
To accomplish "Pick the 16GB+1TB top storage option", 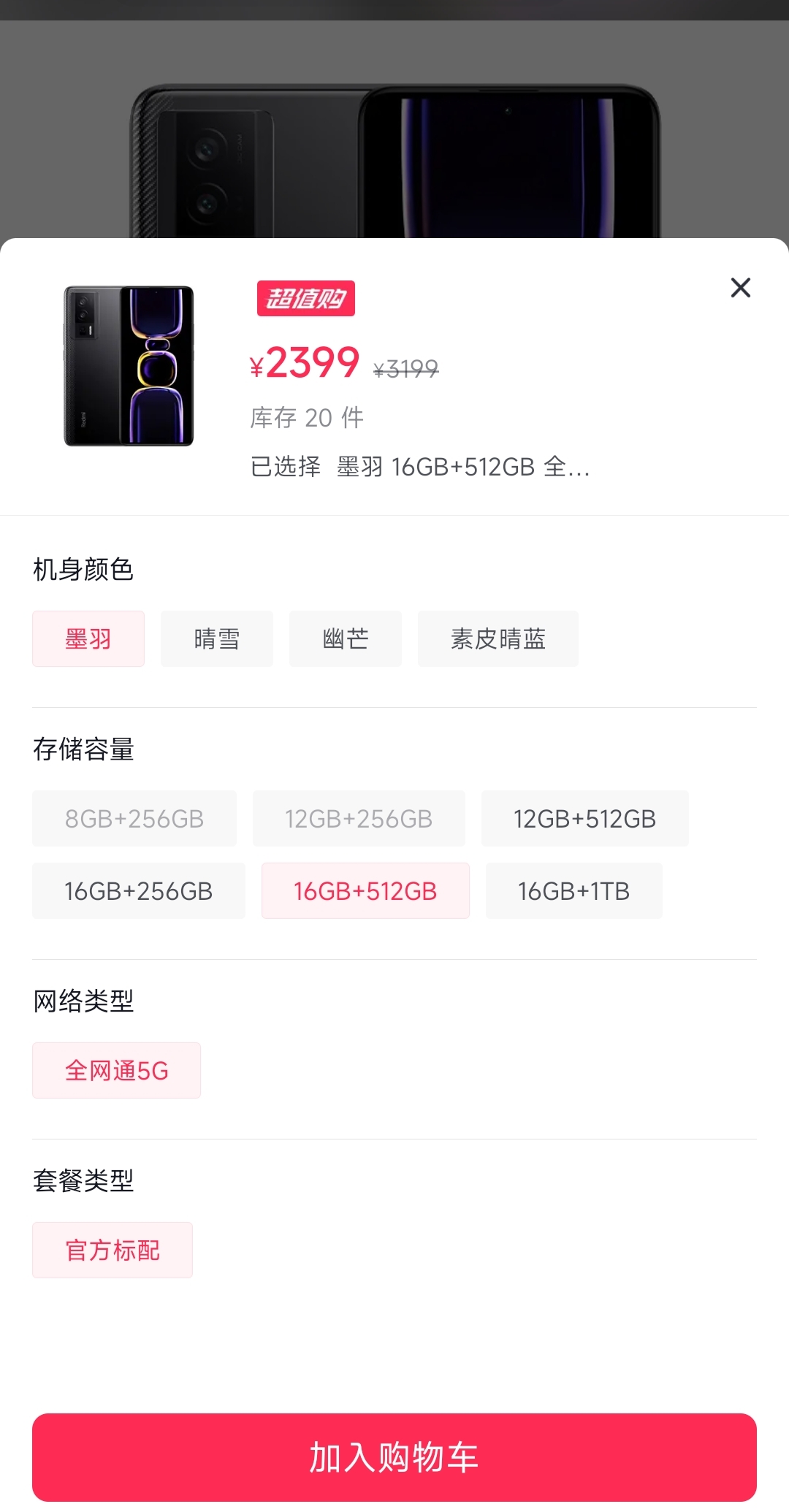I will pos(573,890).
